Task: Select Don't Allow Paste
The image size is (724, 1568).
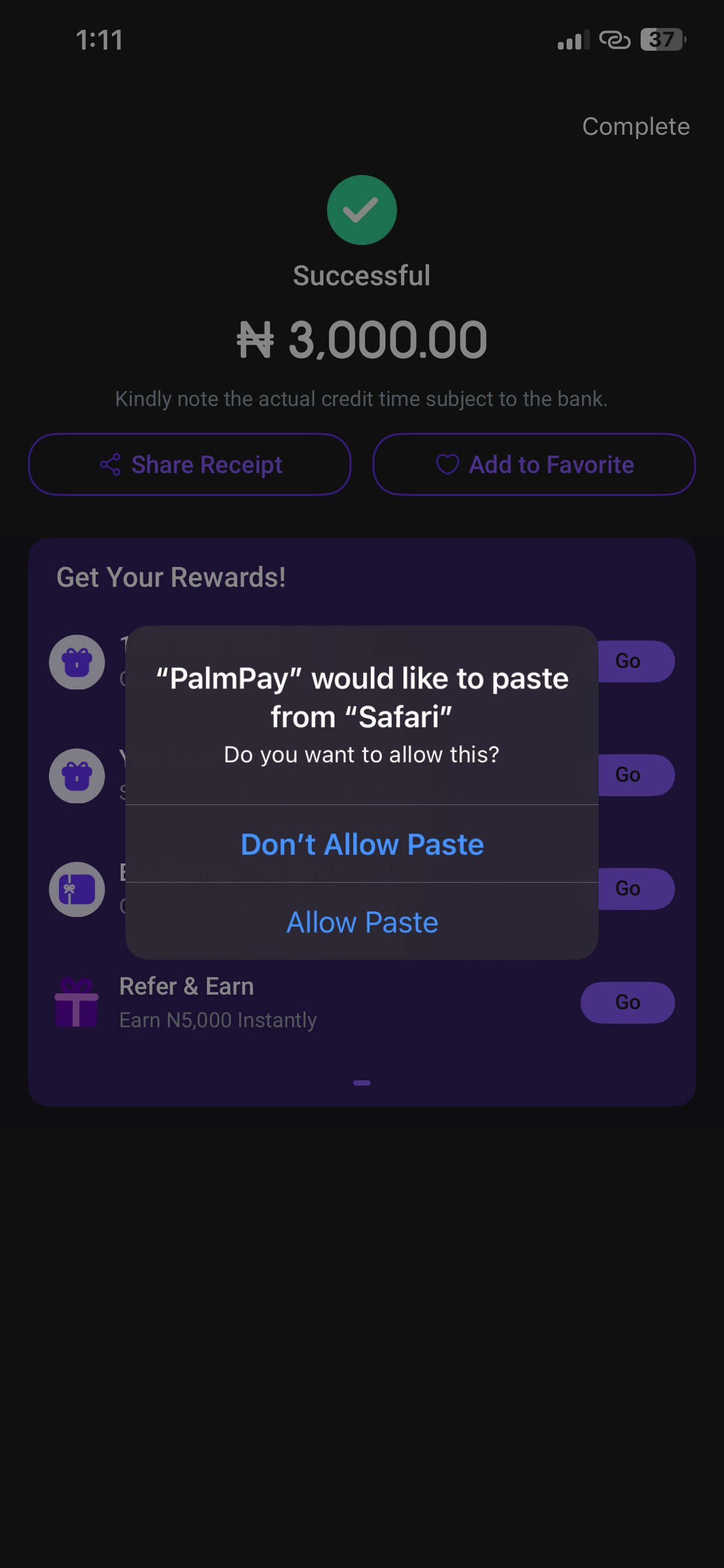Action: pos(362,844)
